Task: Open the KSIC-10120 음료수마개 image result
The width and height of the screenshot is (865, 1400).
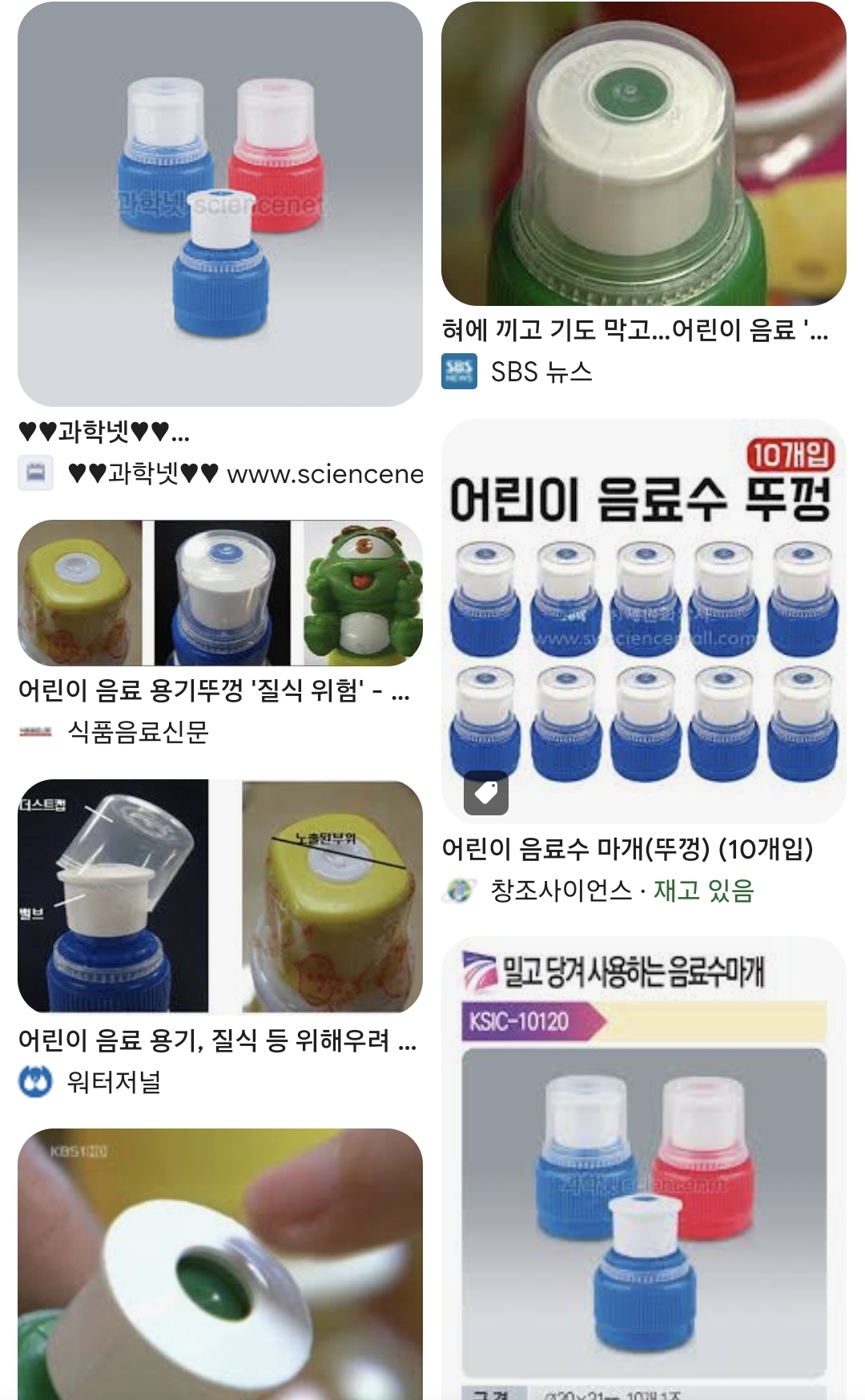Action: [644, 1168]
